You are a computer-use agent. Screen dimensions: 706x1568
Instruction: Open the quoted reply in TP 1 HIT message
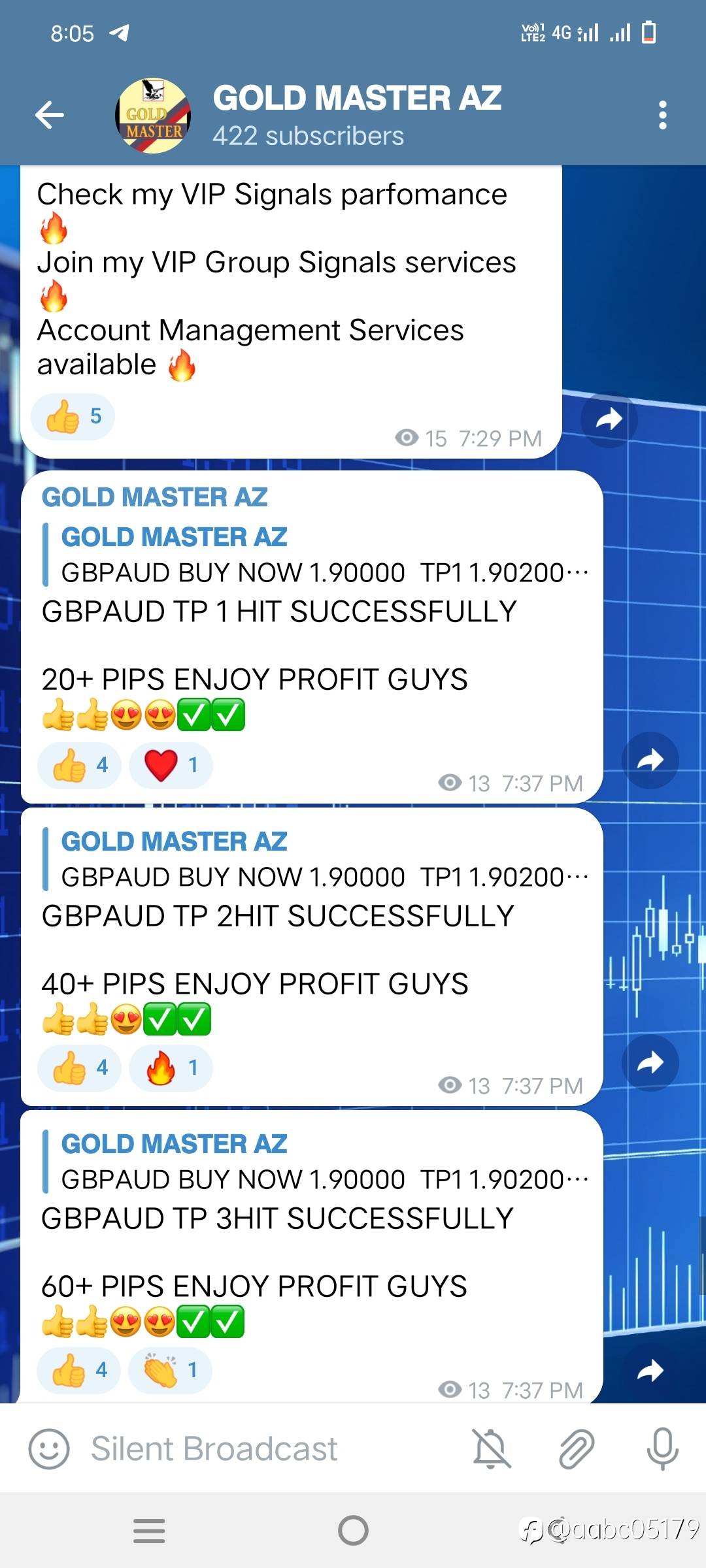[316, 555]
